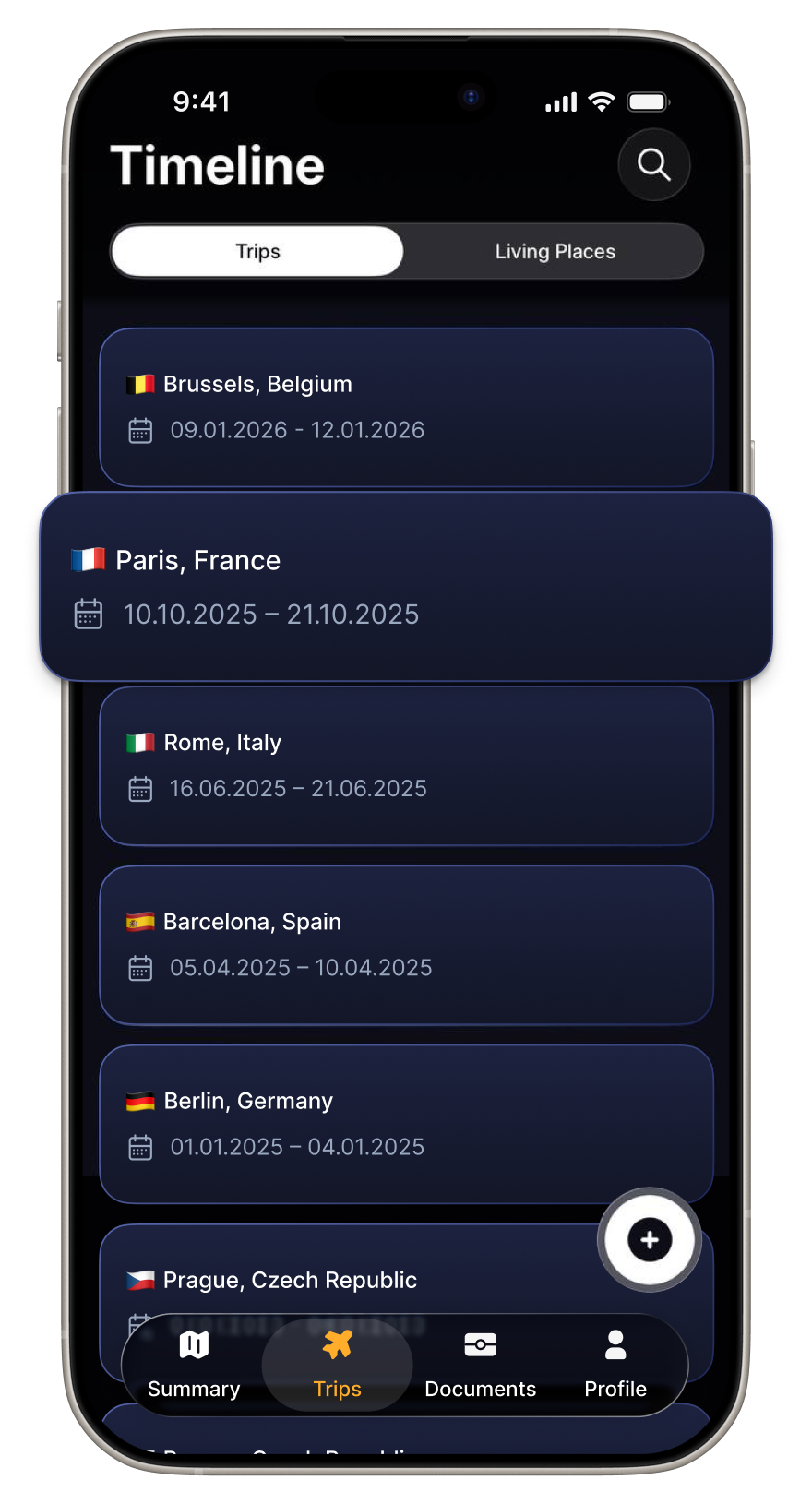812x1504 pixels.
Task: Open the search icon
Action: pyautogui.click(x=653, y=165)
